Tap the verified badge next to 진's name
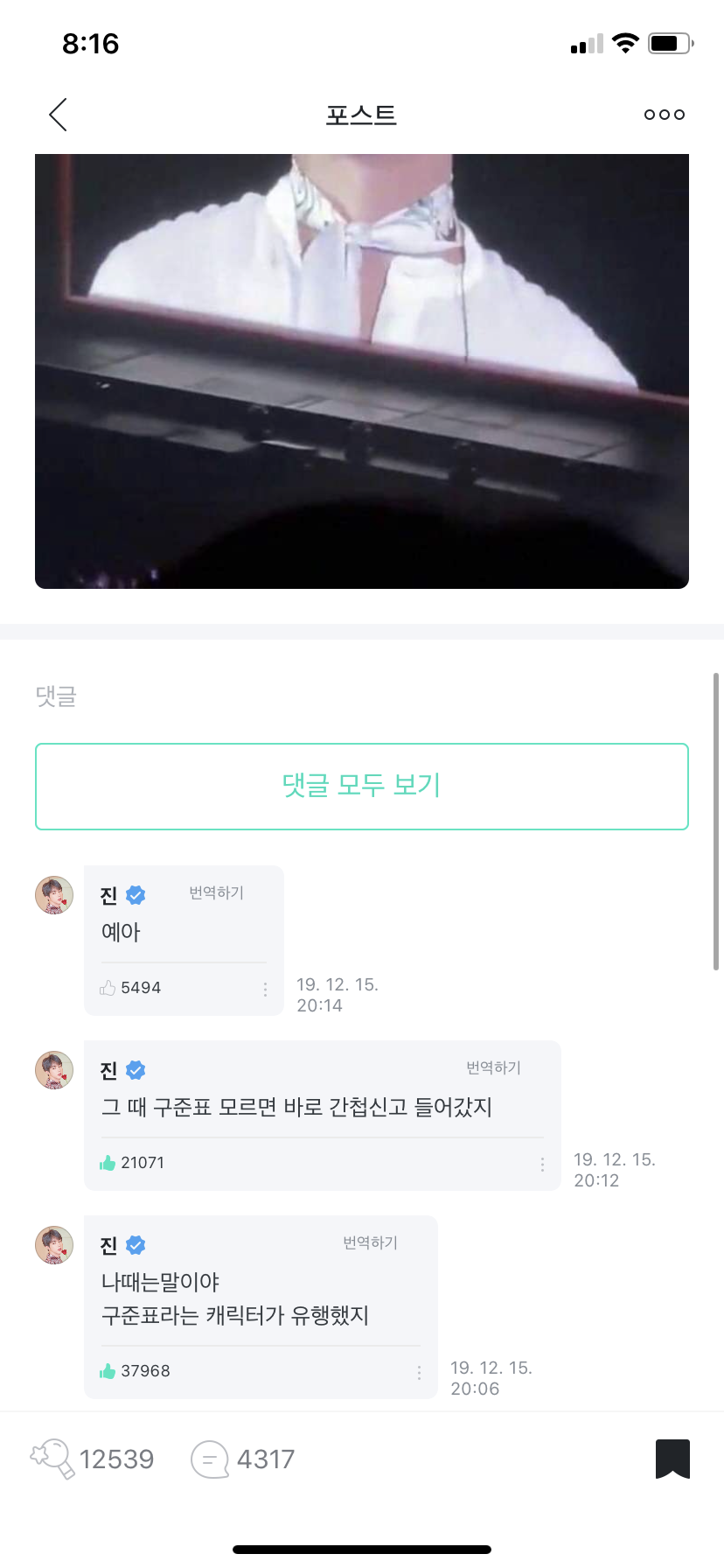This screenshot has width=724, height=1568. (136, 895)
